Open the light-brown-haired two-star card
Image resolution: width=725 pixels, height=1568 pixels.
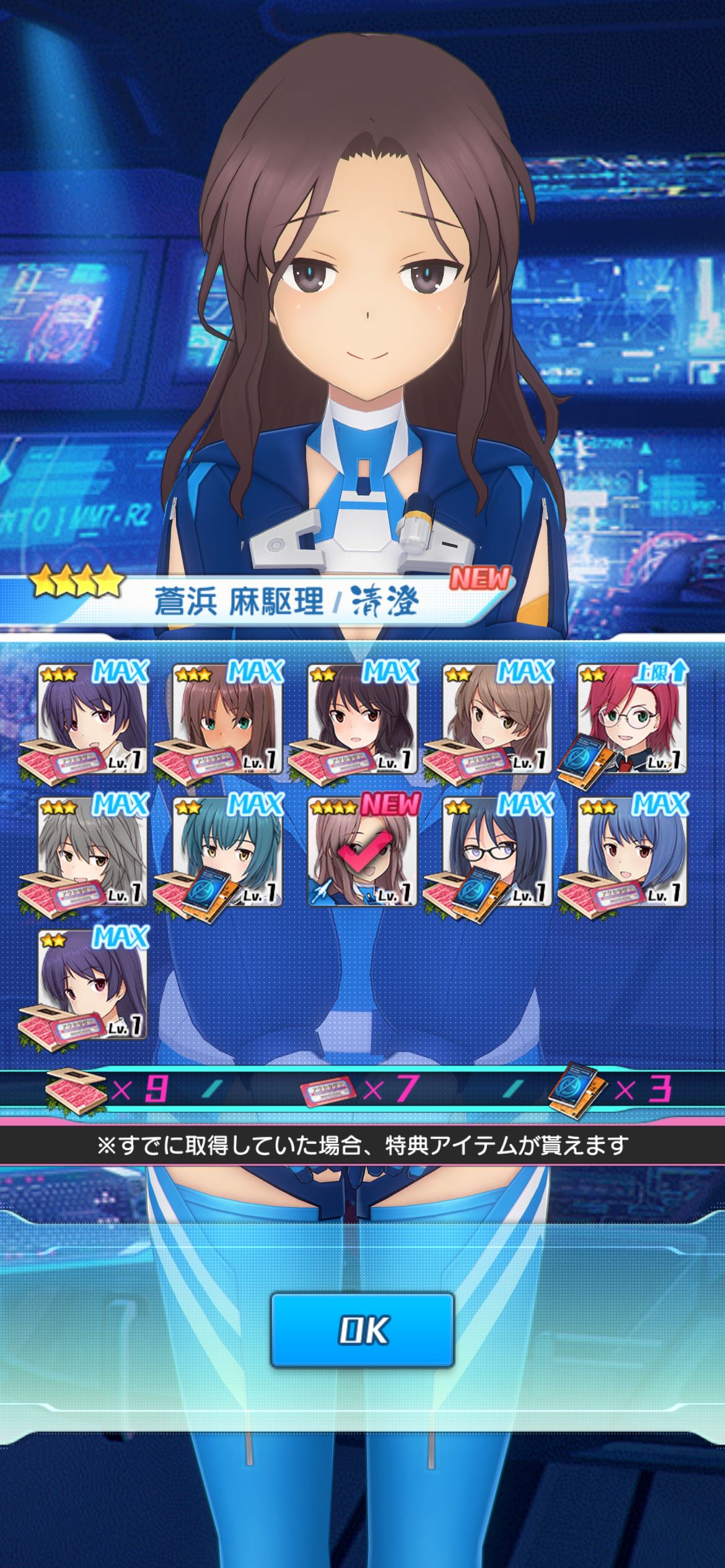pyautogui.click(x=497, y=718)
